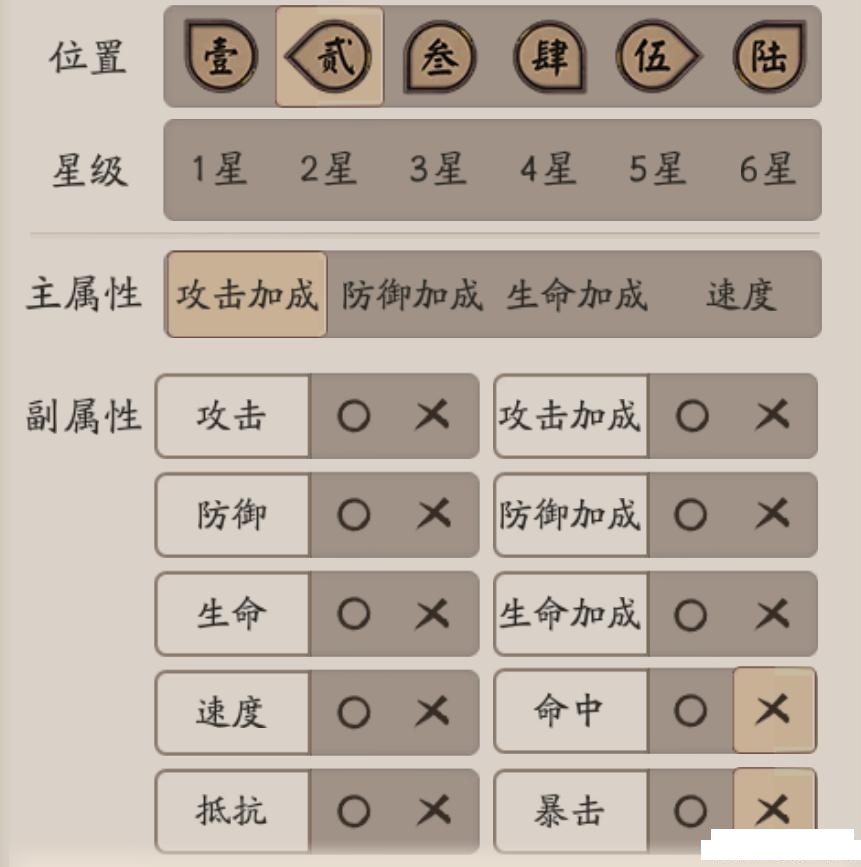This screenshot has width=861, height=867.
Task: Exclude 攻击加成 sub-attribute with the cross
Action: click(772, 416)
